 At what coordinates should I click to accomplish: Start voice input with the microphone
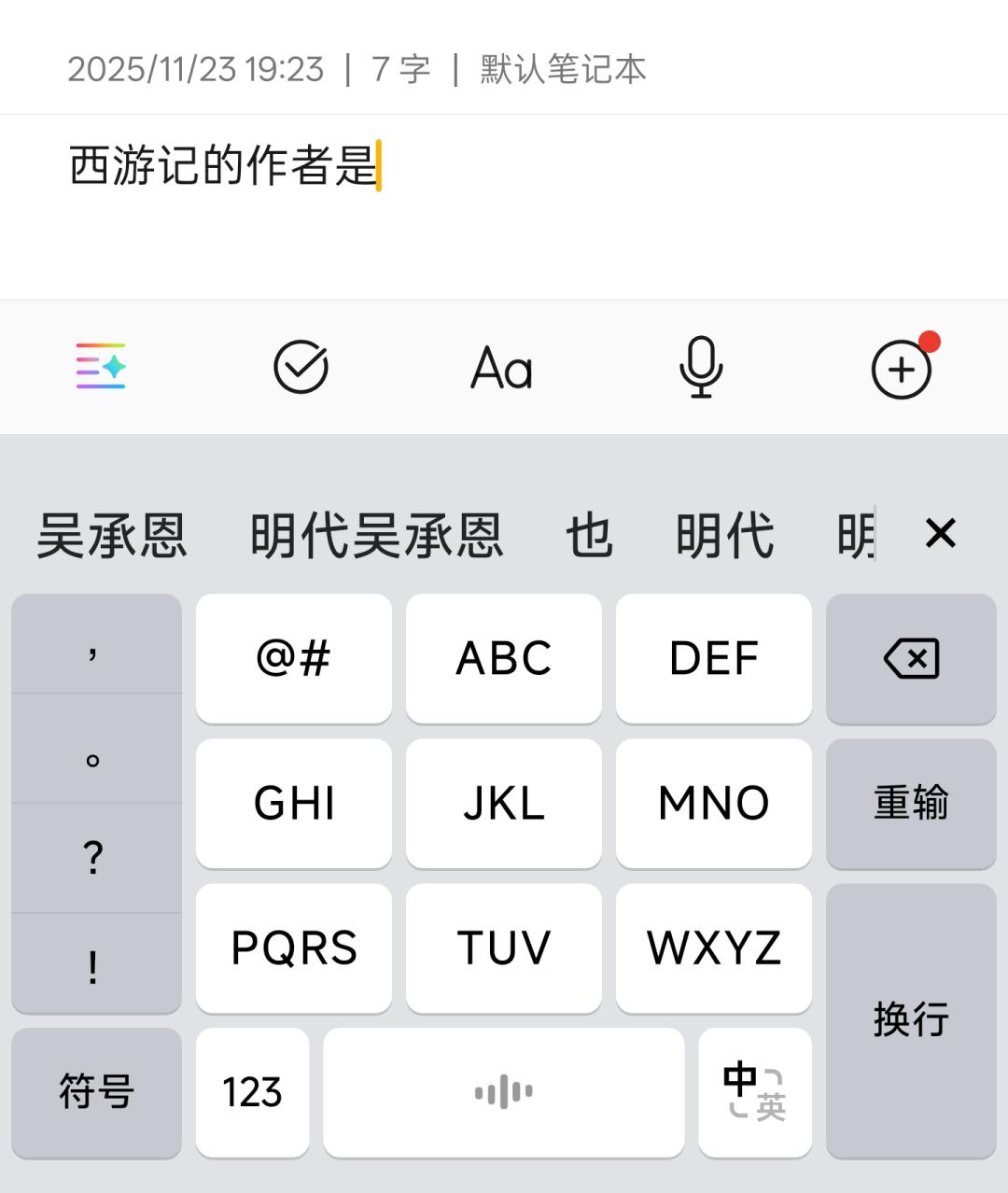pyautogui.click(x=701, y=367)
